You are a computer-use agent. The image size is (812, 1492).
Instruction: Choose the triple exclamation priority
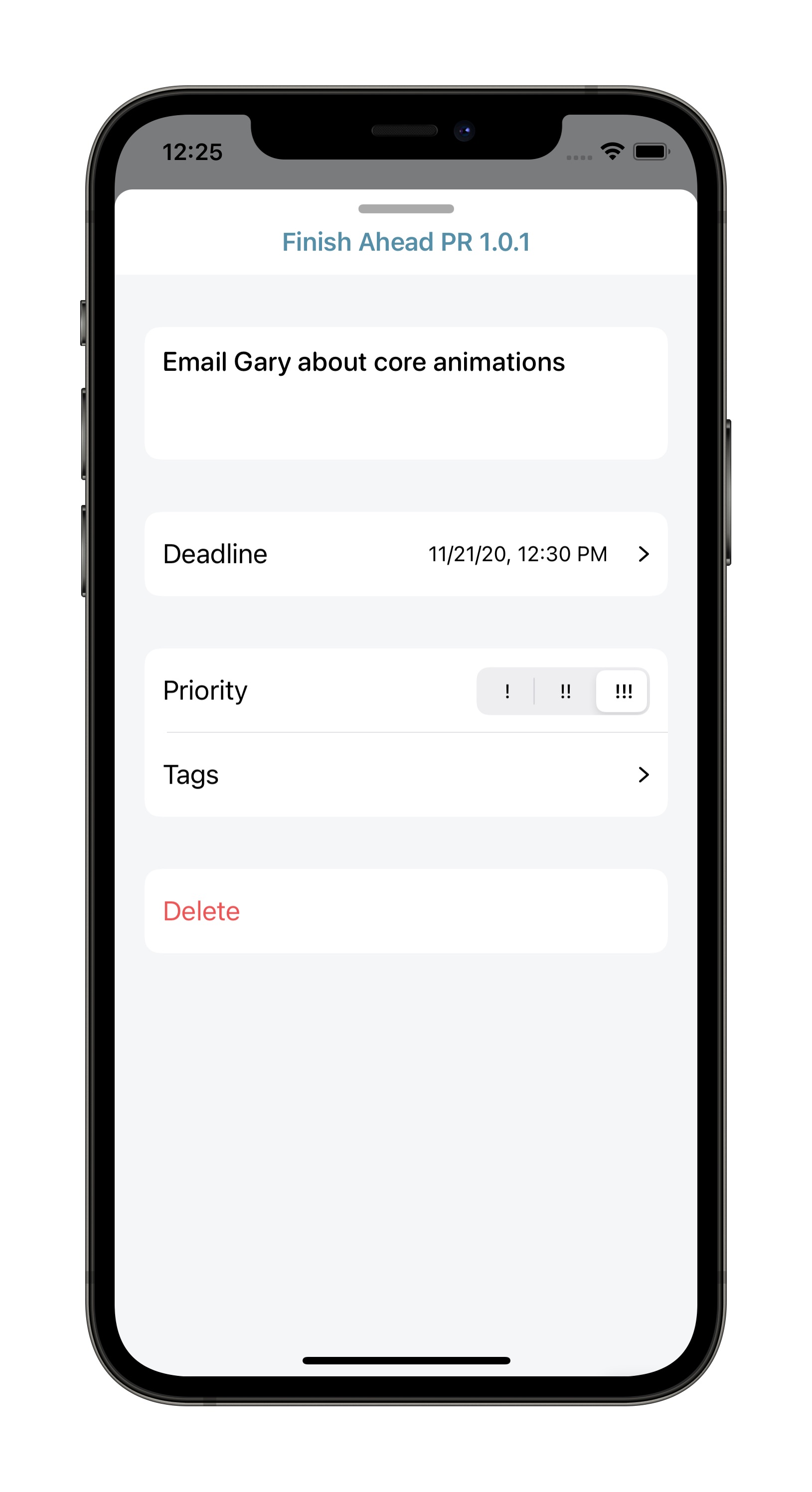[622, 691]
